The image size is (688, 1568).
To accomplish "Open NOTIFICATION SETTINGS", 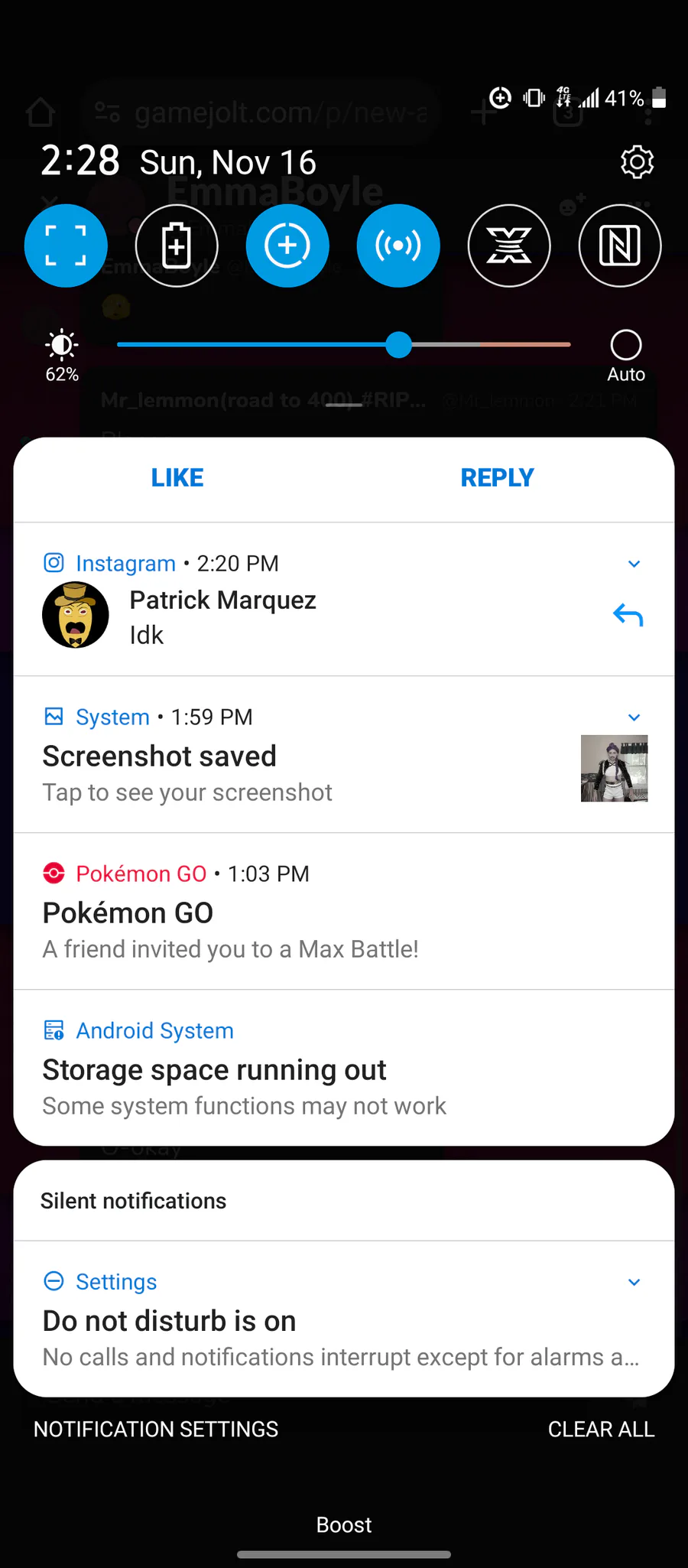I will pos(156,1429).
